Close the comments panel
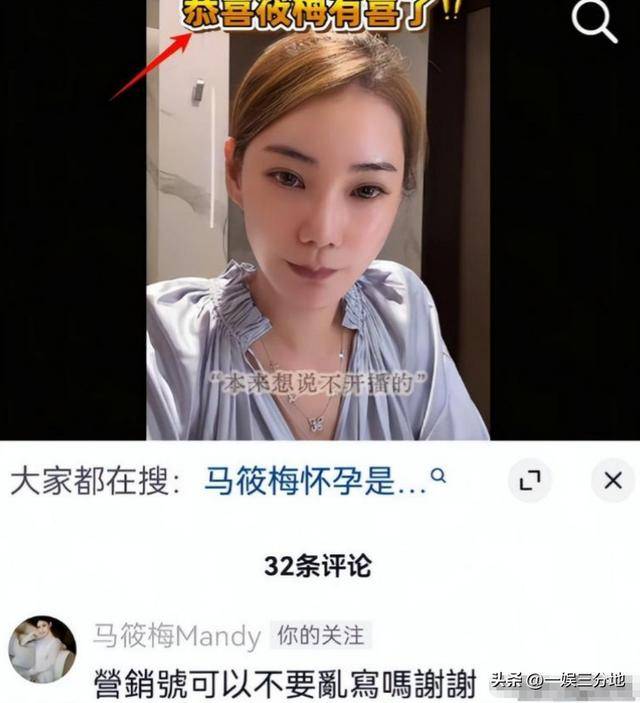Viewport: 640px width, 703px height. click(612, 482)
